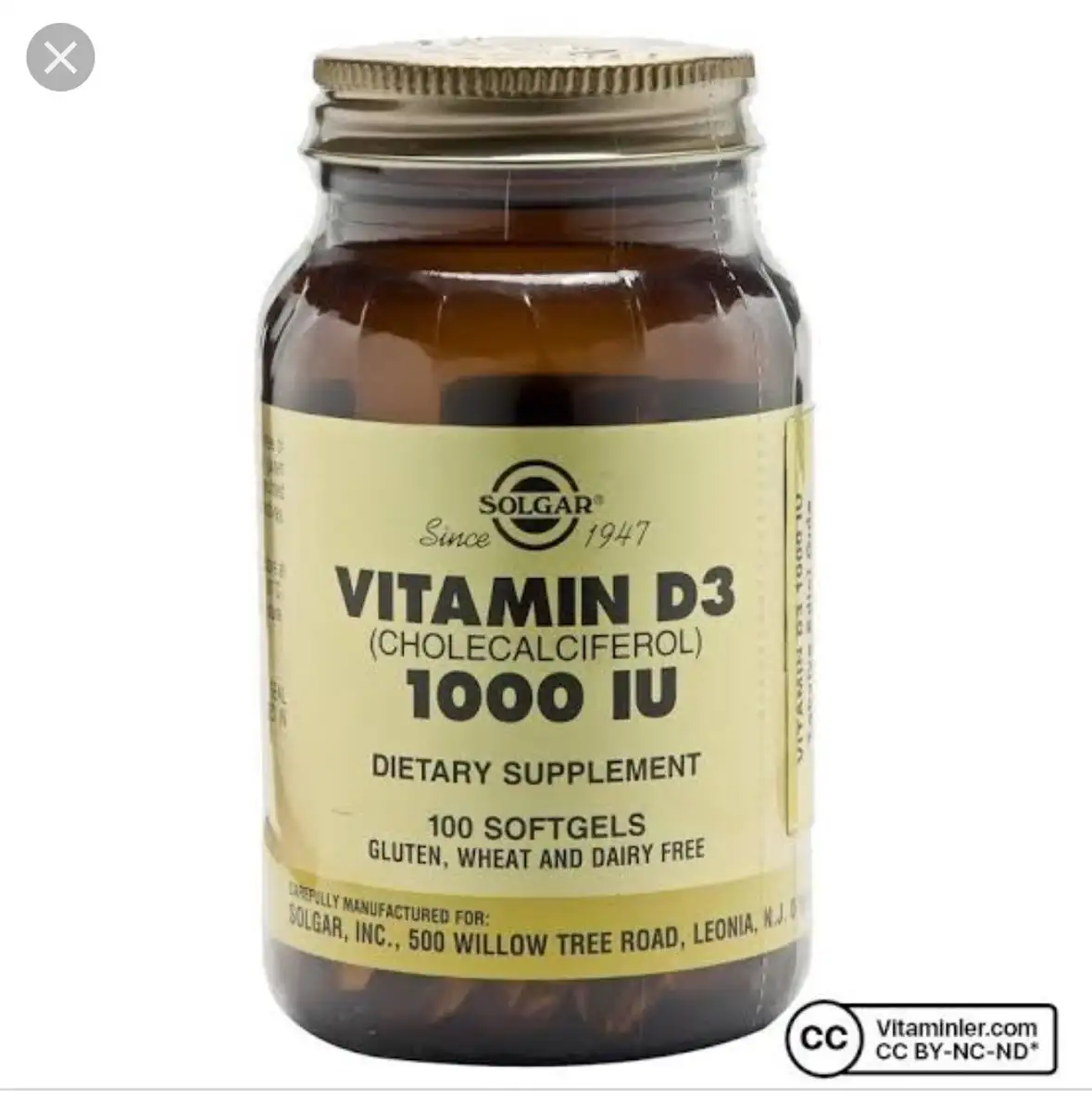Close the full-screen image viewer
Screen dimensions: 1092x1111
60,59
